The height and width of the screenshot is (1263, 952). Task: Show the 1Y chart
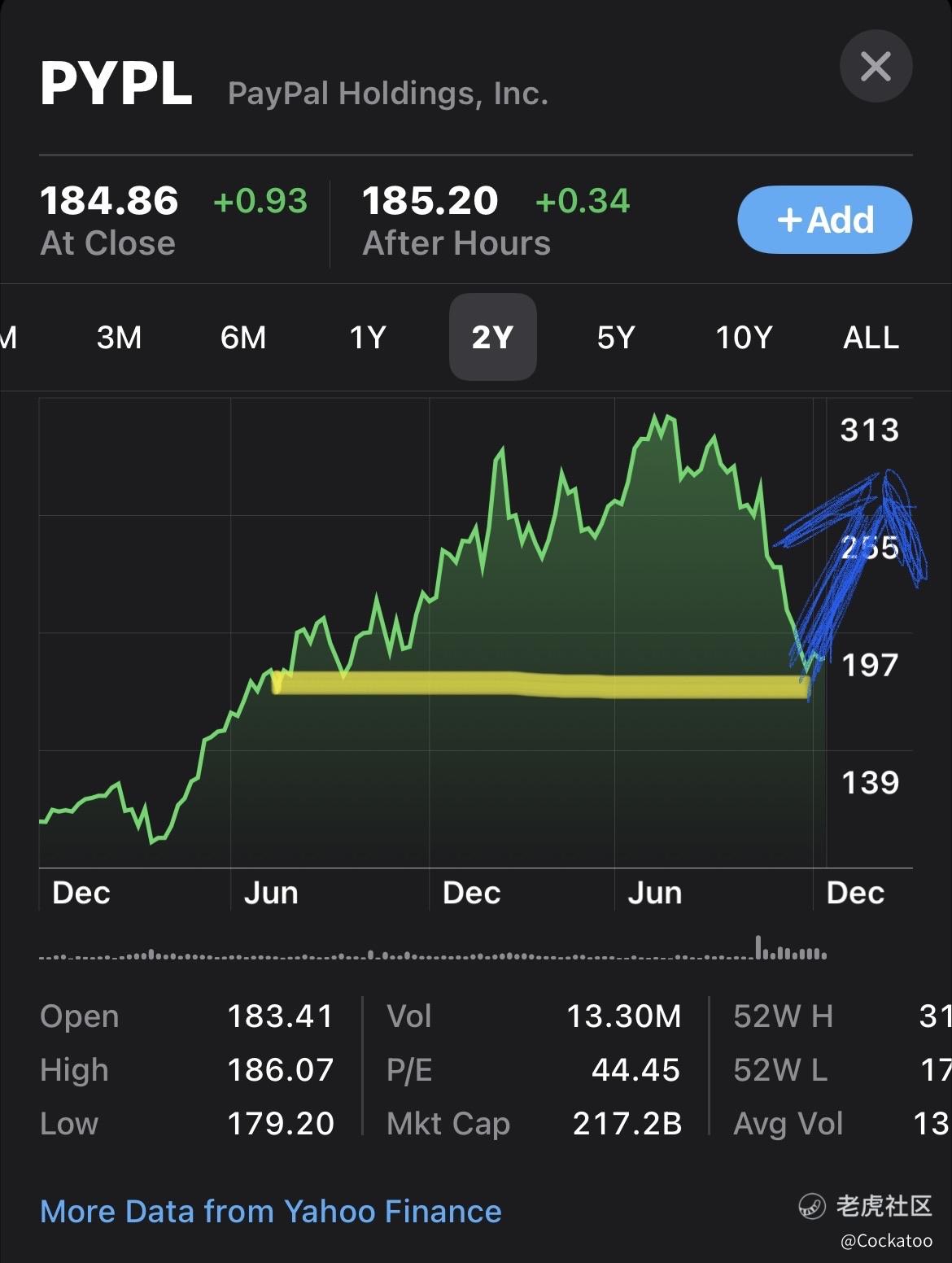click(x=368, y=337)
